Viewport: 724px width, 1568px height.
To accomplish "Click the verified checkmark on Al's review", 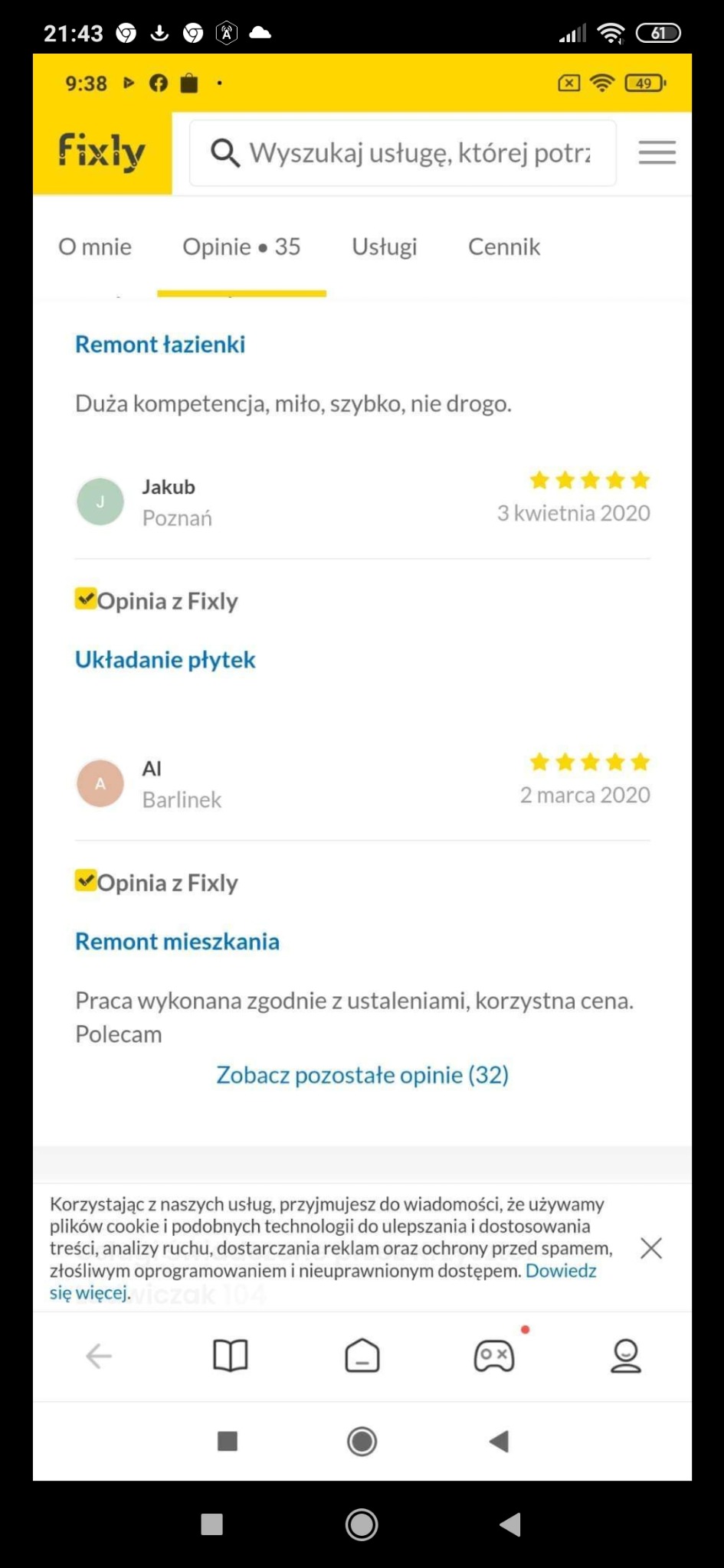I will [84, 881].
